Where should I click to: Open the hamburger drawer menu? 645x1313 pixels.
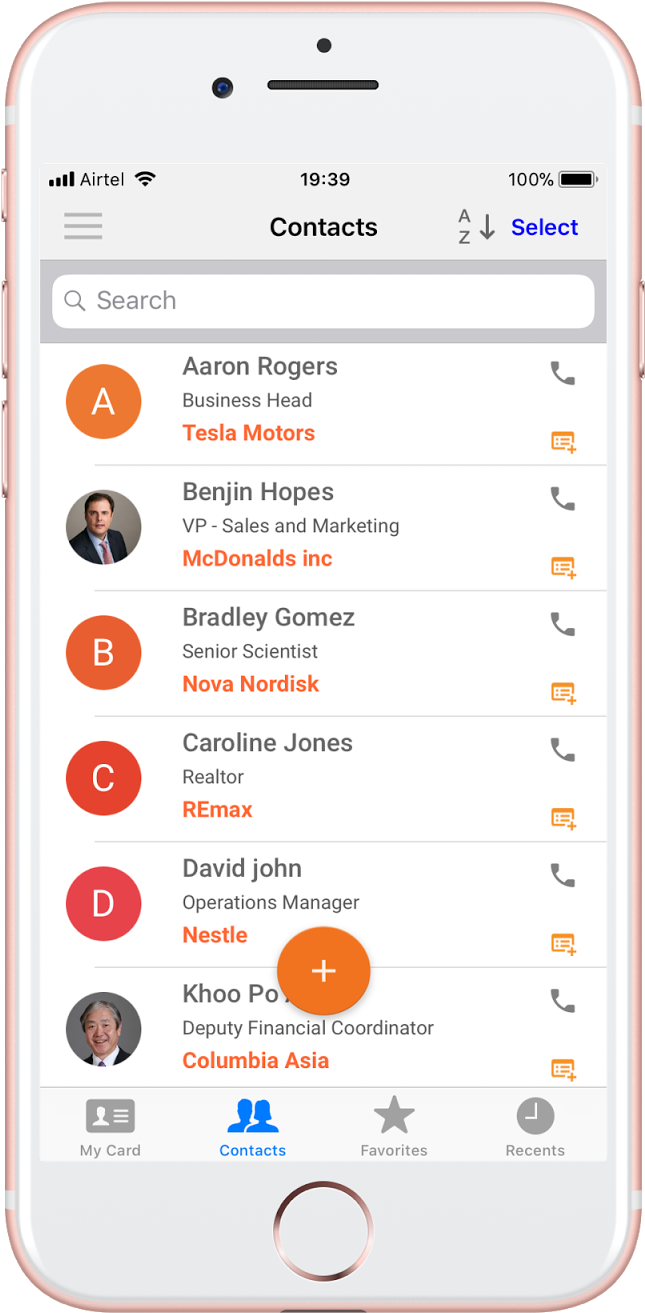coord(83,227)
